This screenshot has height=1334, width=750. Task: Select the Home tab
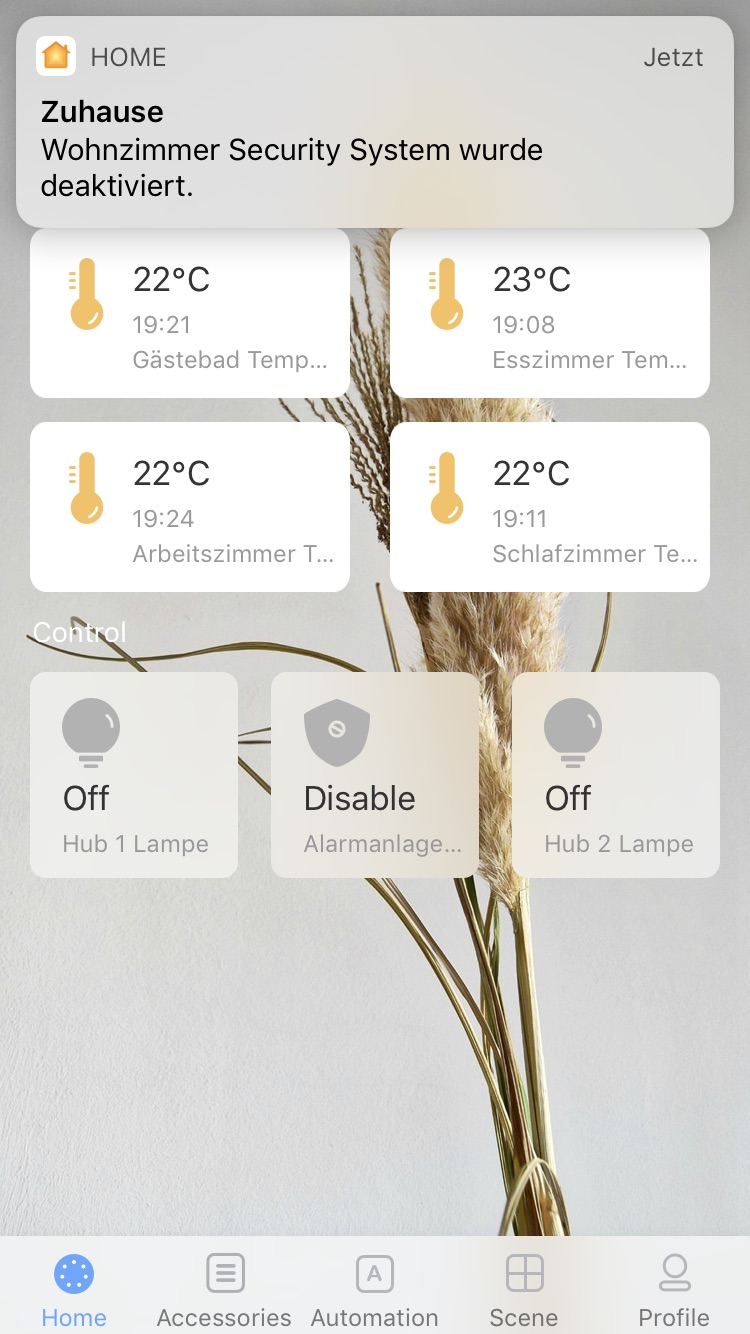(x=74, y=1290)
